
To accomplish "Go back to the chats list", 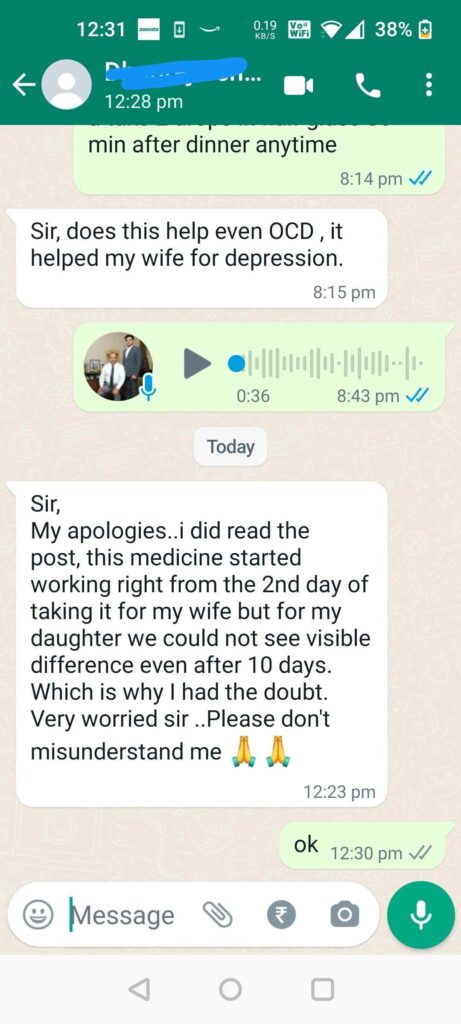I will click(x=24, y=86).
